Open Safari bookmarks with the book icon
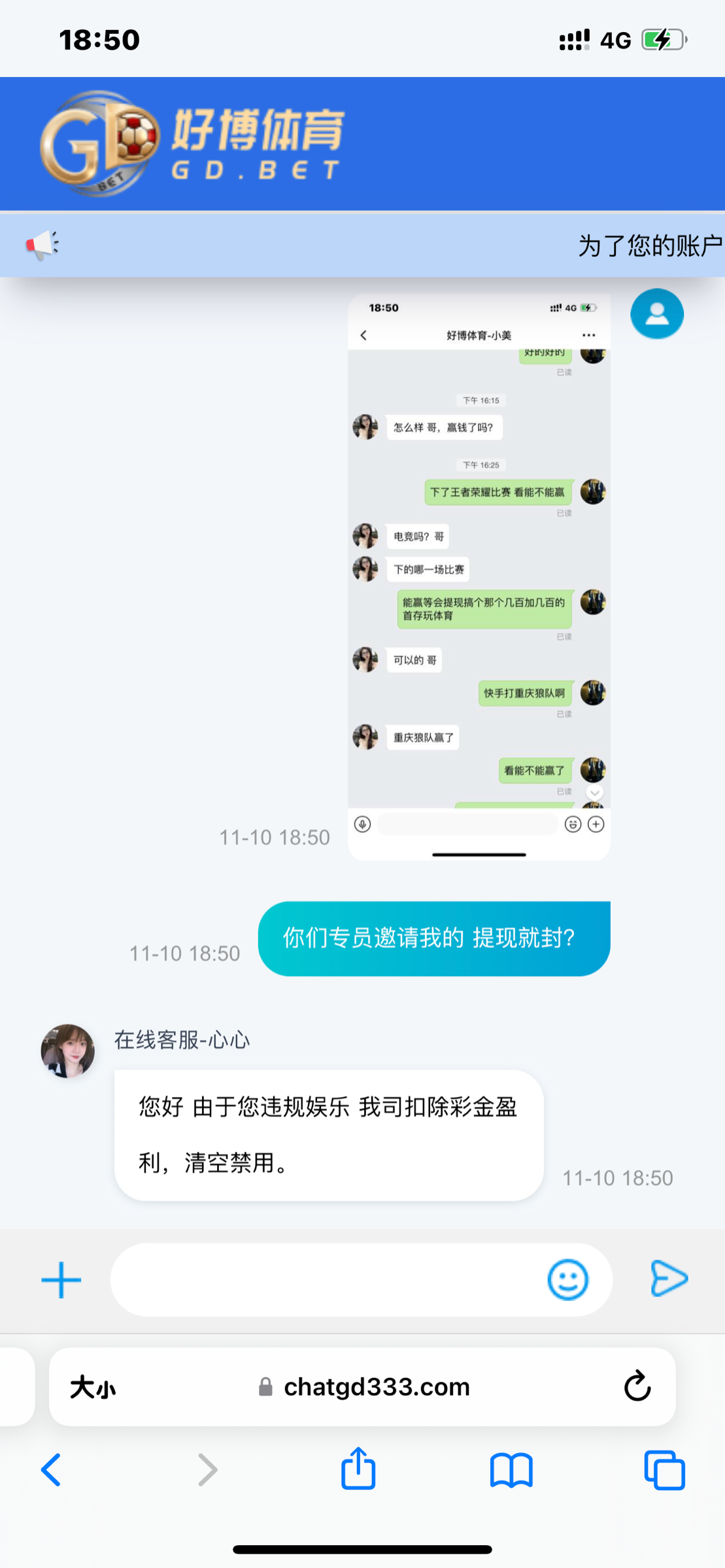 click(x=513, y=1471)
